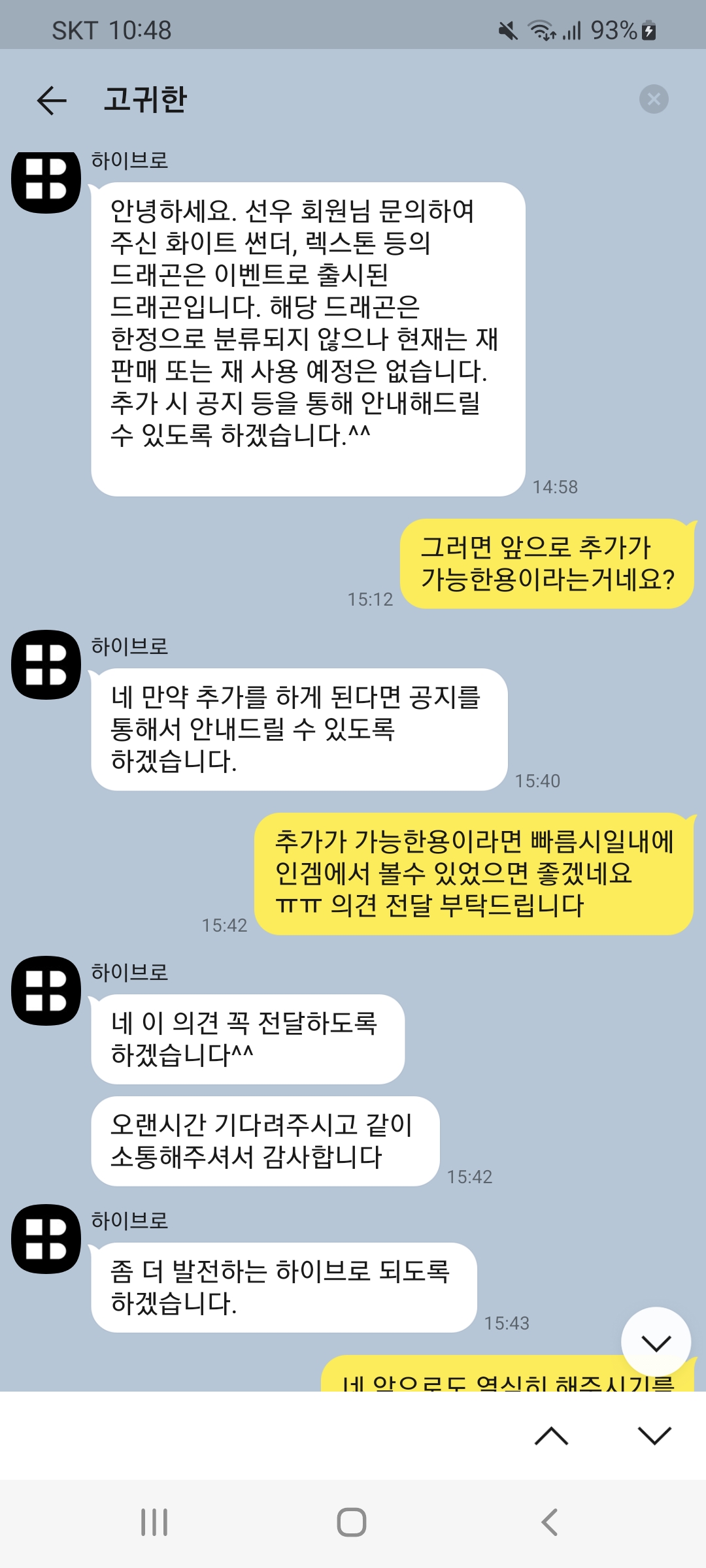Viewport: 706px width, 1568px height.
Task: Go back from the 고귀한 chat search
Action: click(x=52, y=100)
